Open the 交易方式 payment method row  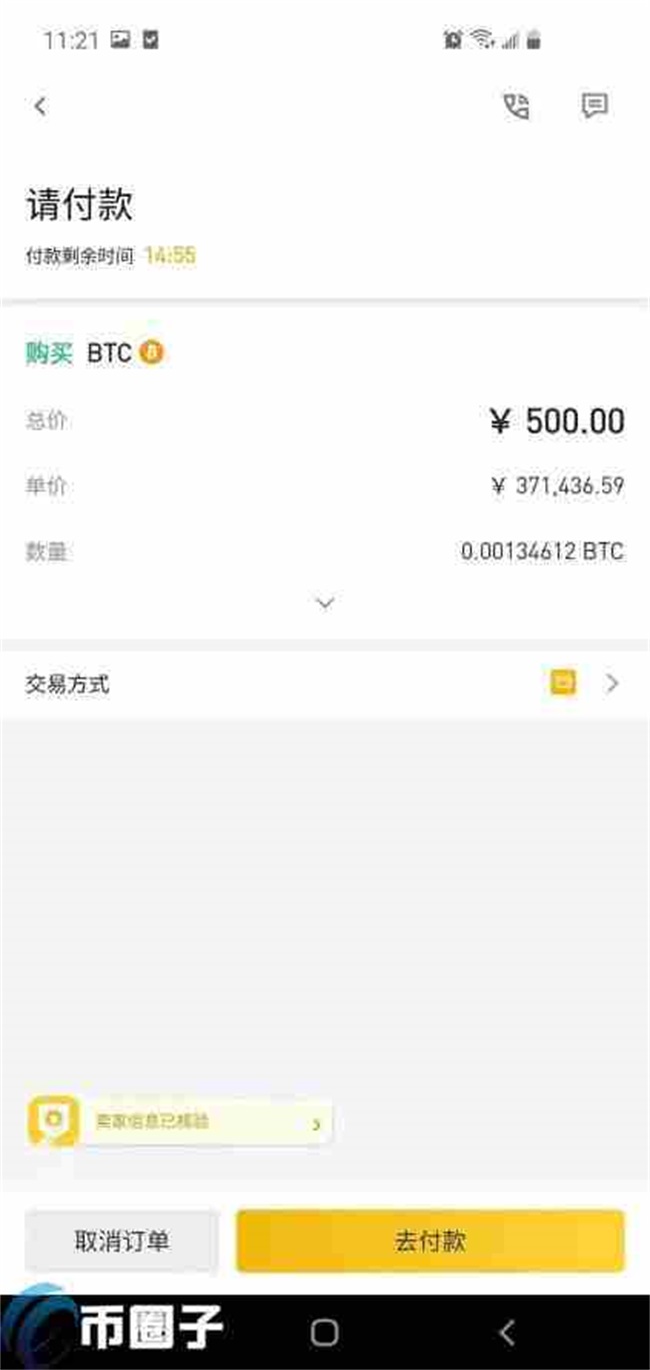tap(325, 684)
